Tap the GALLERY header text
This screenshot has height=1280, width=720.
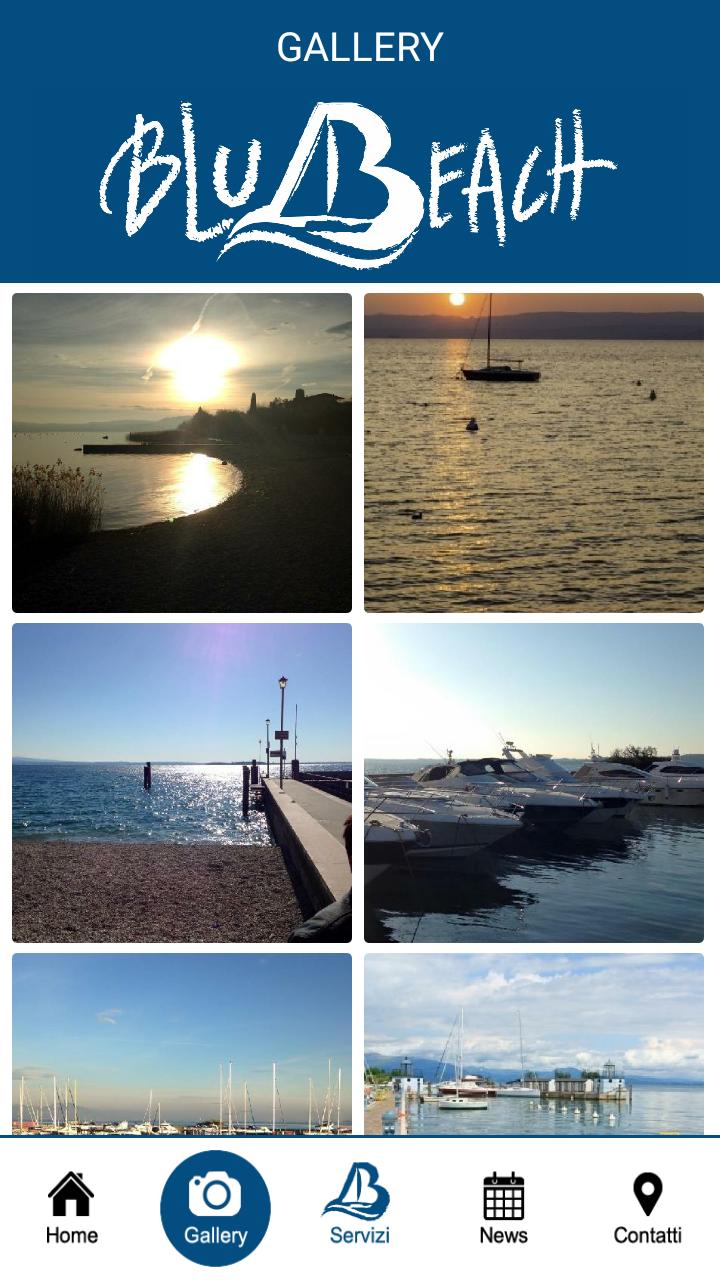tap(360, 45)
